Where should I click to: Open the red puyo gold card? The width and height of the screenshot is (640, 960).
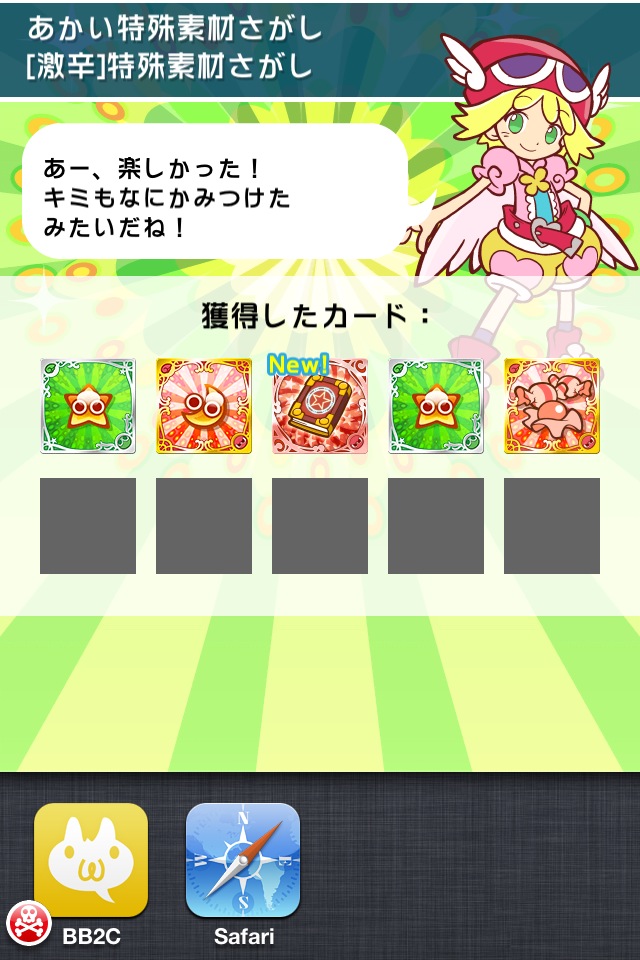pyautogui.click(x=204, y=406)
